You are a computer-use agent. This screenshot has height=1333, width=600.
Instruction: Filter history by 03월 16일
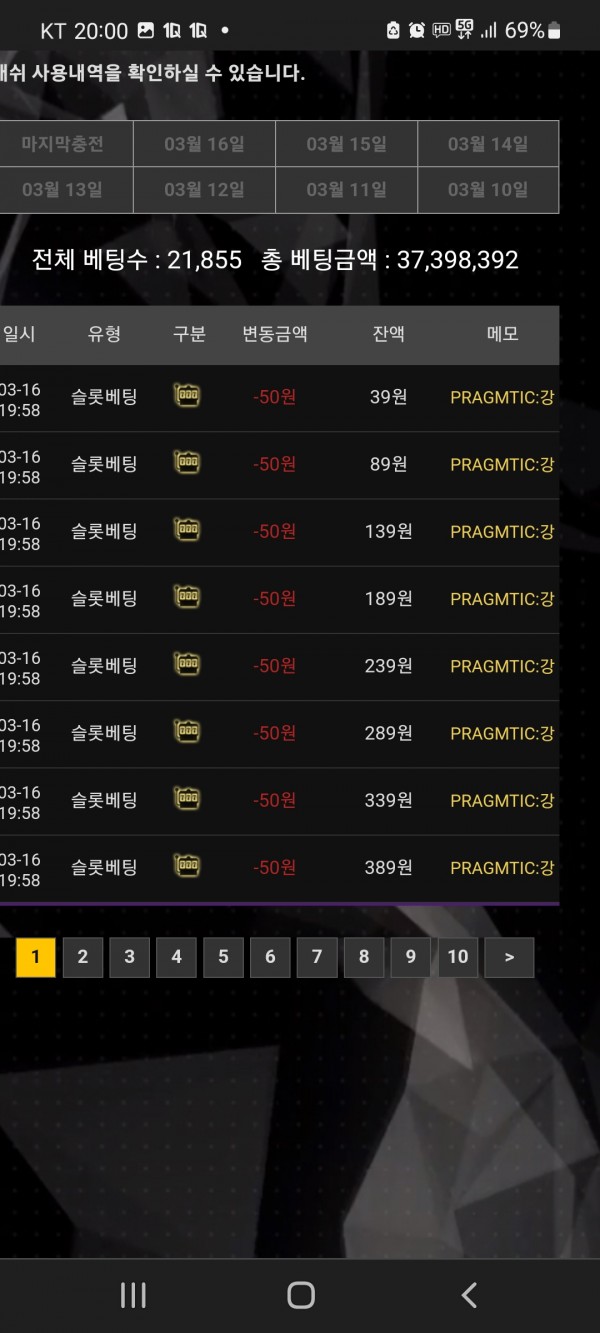point(204,144)
